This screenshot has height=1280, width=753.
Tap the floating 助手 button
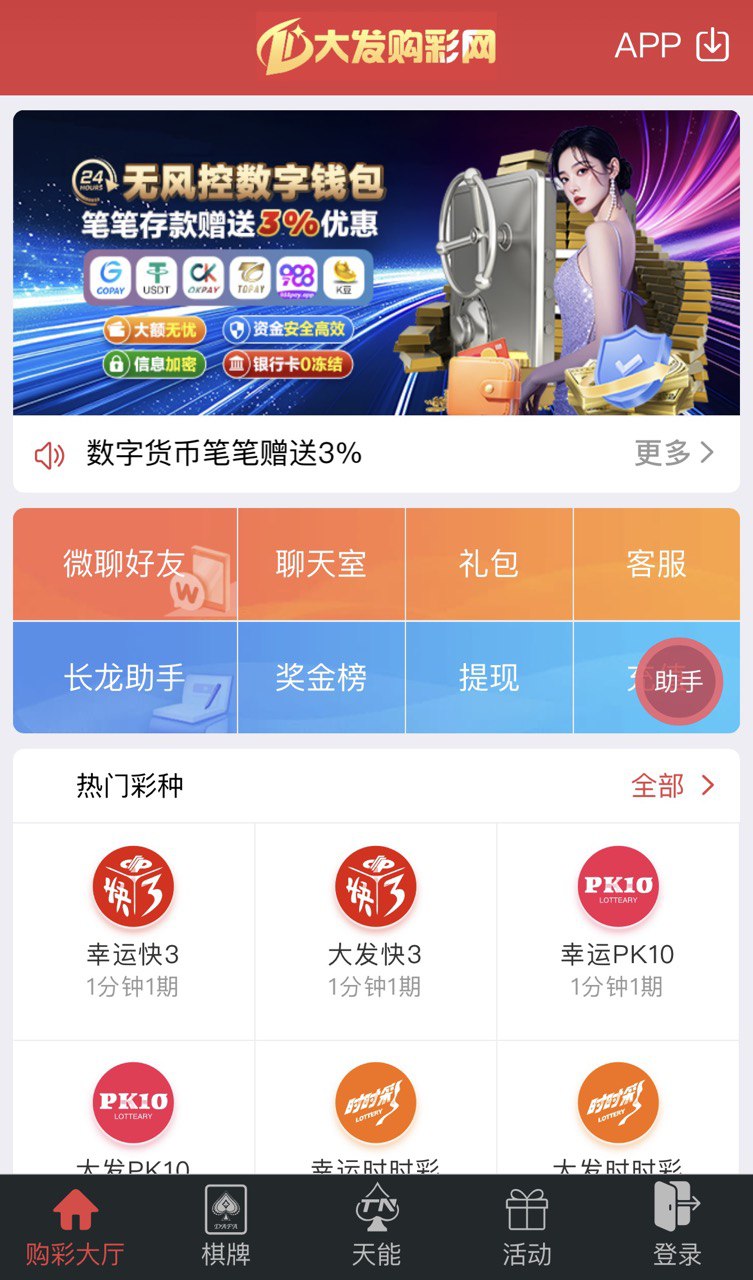click(679, 682)
